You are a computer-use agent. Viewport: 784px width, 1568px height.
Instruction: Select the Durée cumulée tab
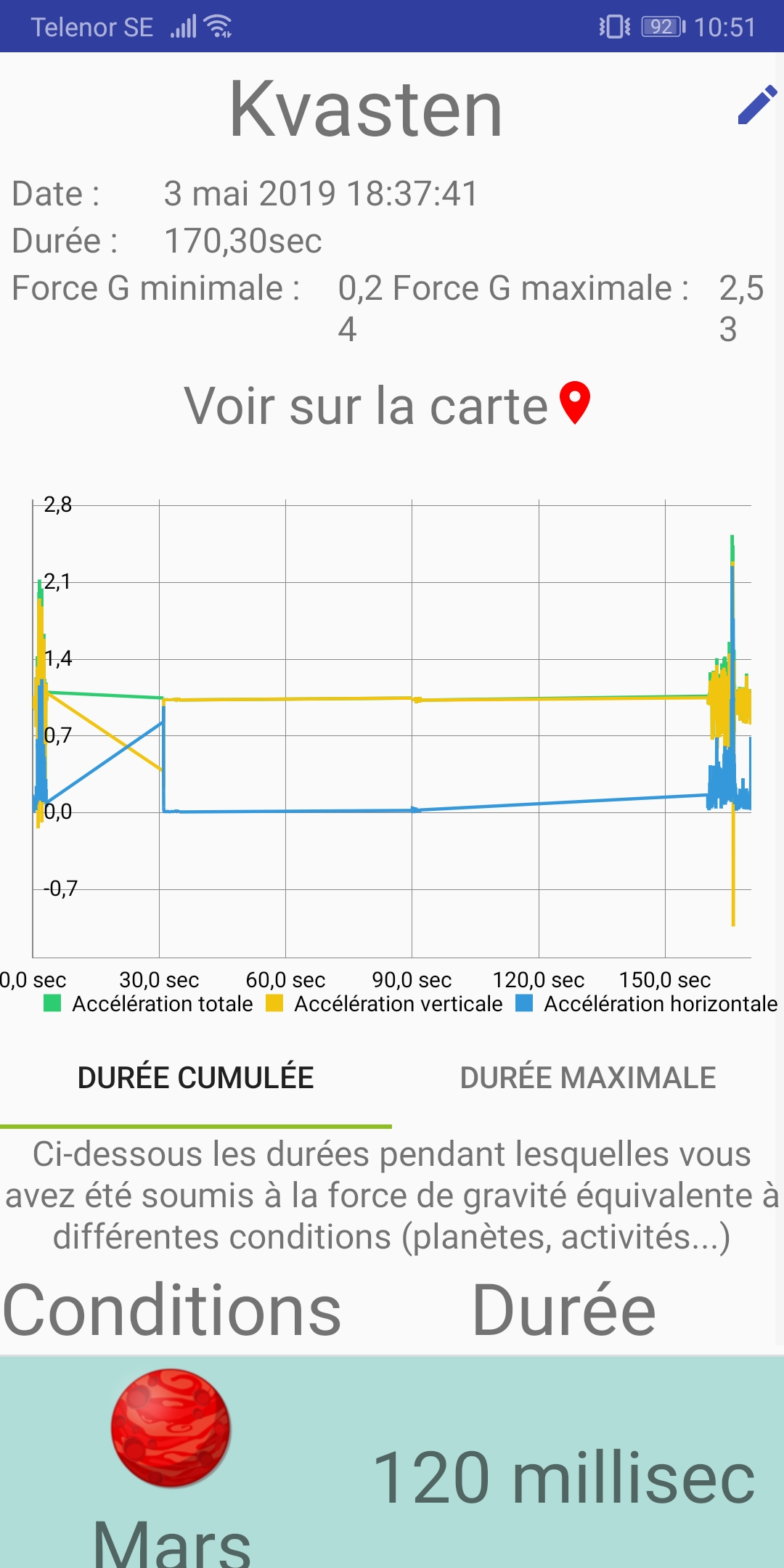196,1078
